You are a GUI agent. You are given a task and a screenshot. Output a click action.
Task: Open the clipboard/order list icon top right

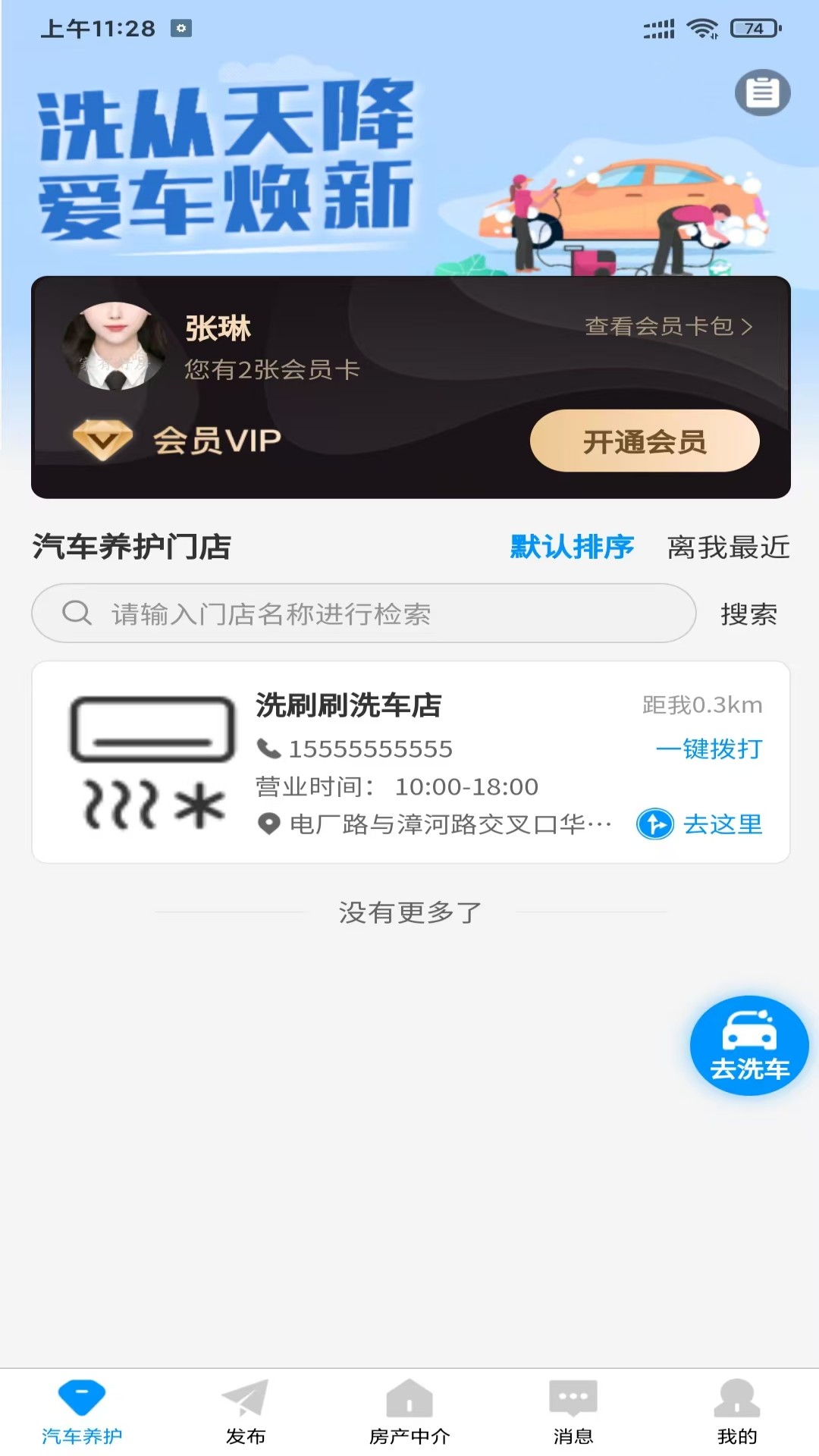(x=763, y=93)
